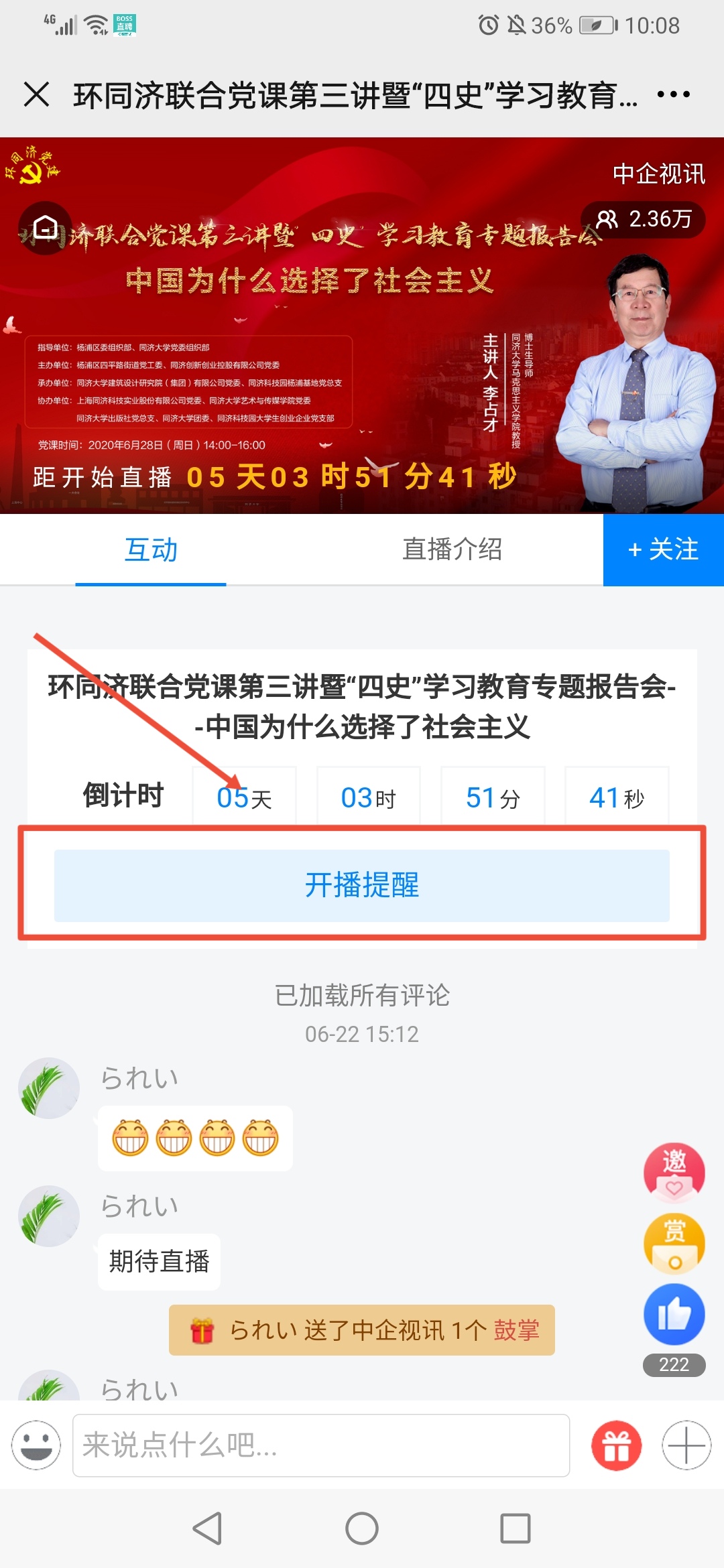
Task: Open the red 邀 invite button
Action: pos(674,1173)
